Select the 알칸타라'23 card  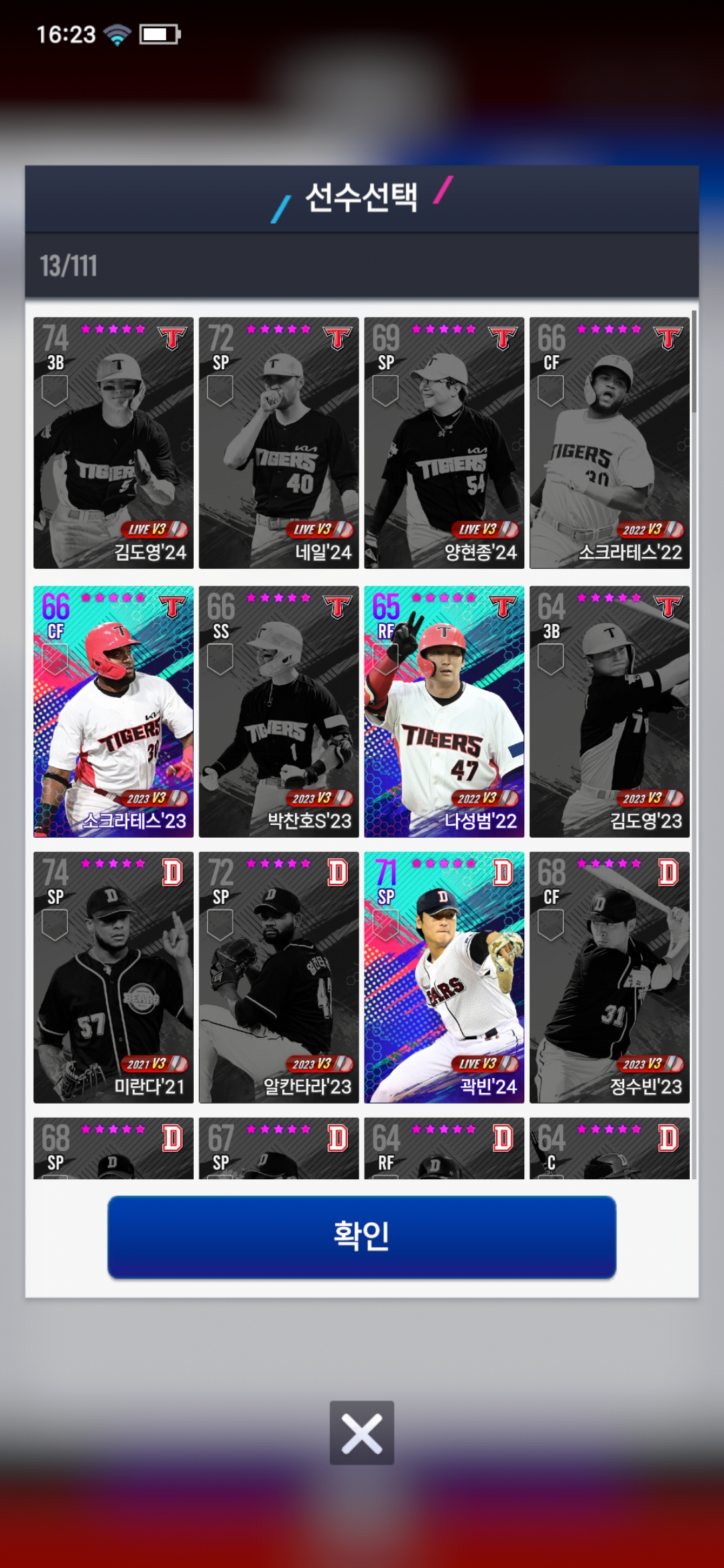279,978
